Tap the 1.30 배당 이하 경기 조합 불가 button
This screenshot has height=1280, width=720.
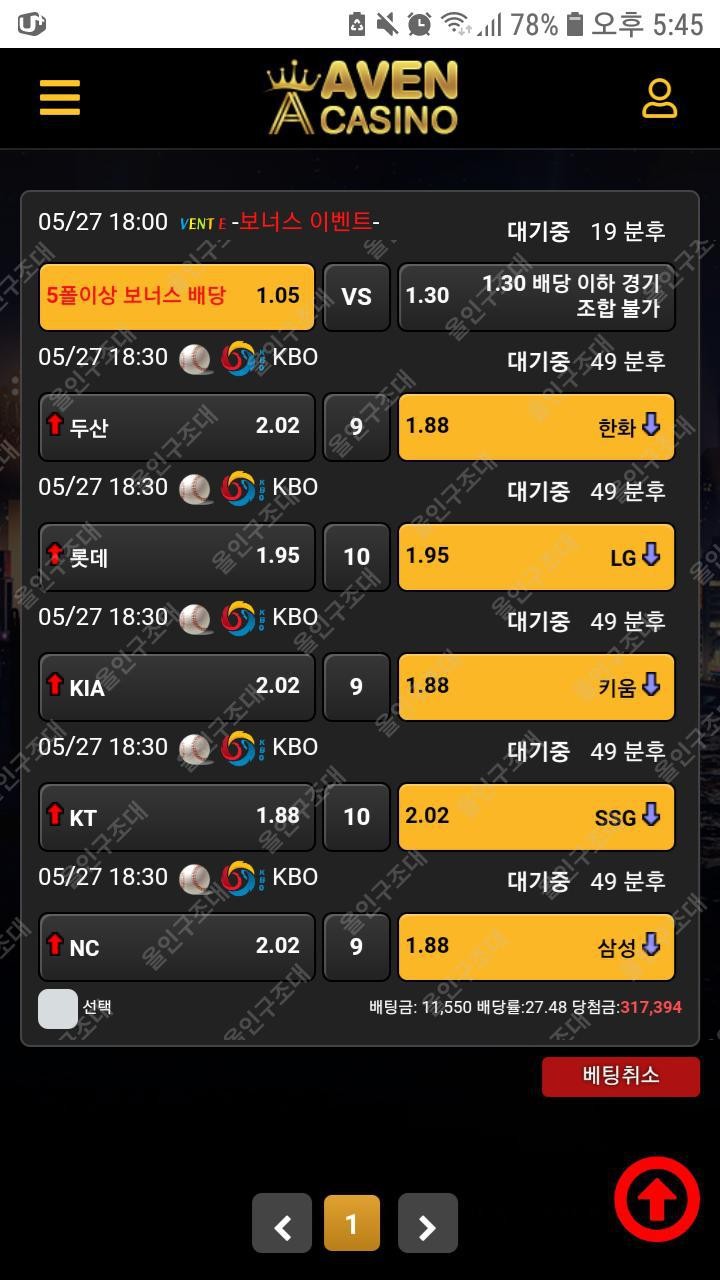pos(536,296)
